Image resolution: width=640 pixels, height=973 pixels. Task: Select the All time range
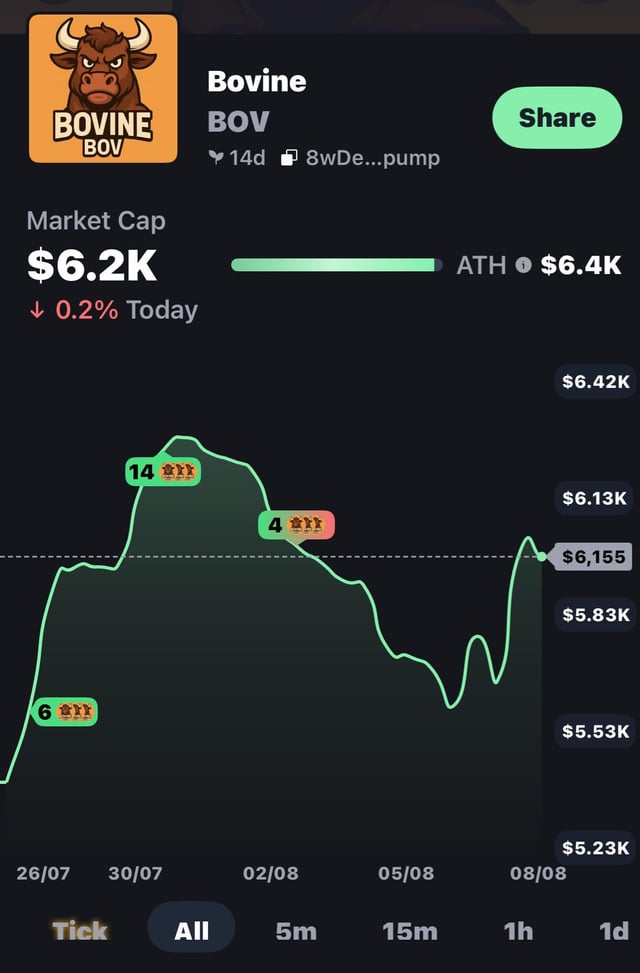click(191, 931)
